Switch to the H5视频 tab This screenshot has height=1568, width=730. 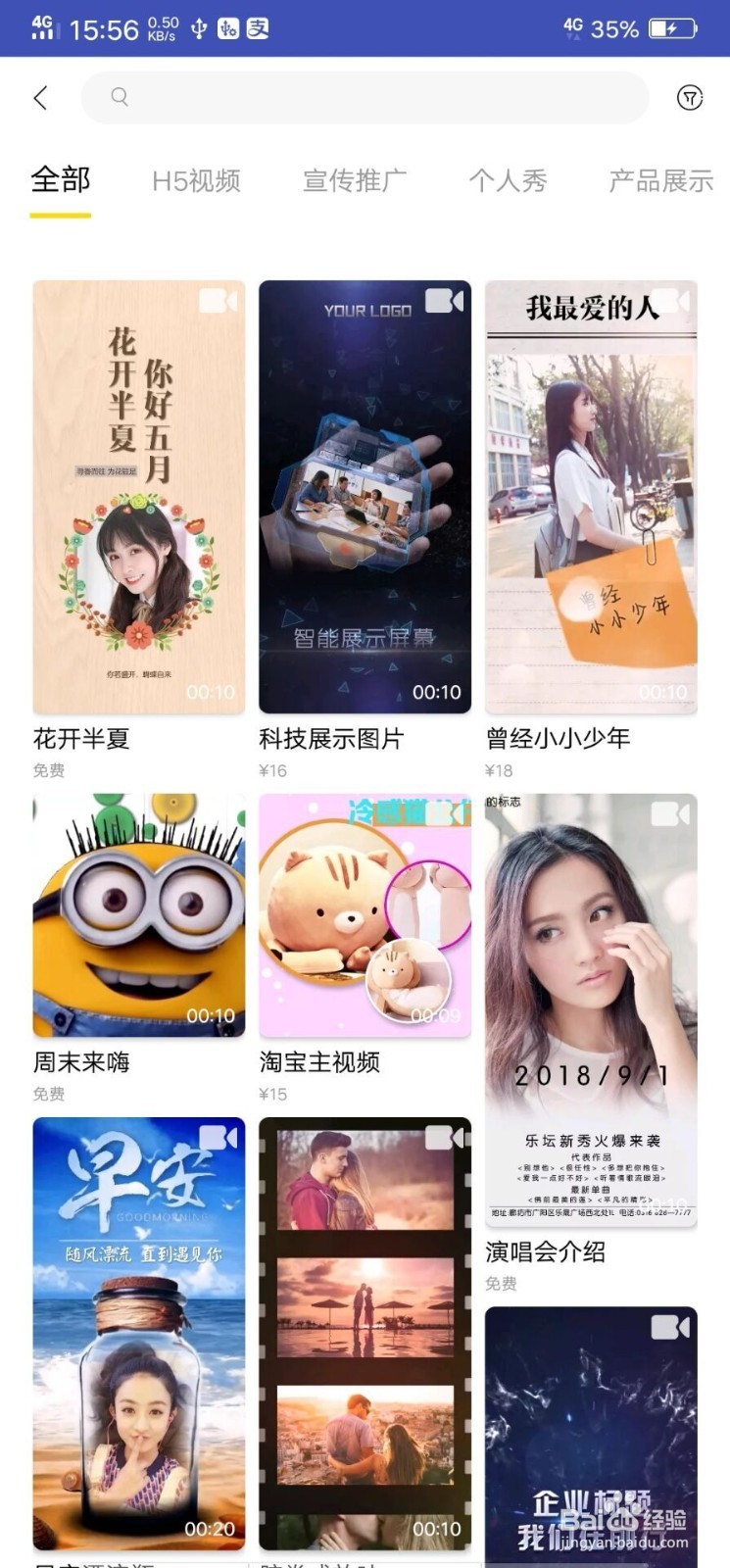(x=195, y=180)
